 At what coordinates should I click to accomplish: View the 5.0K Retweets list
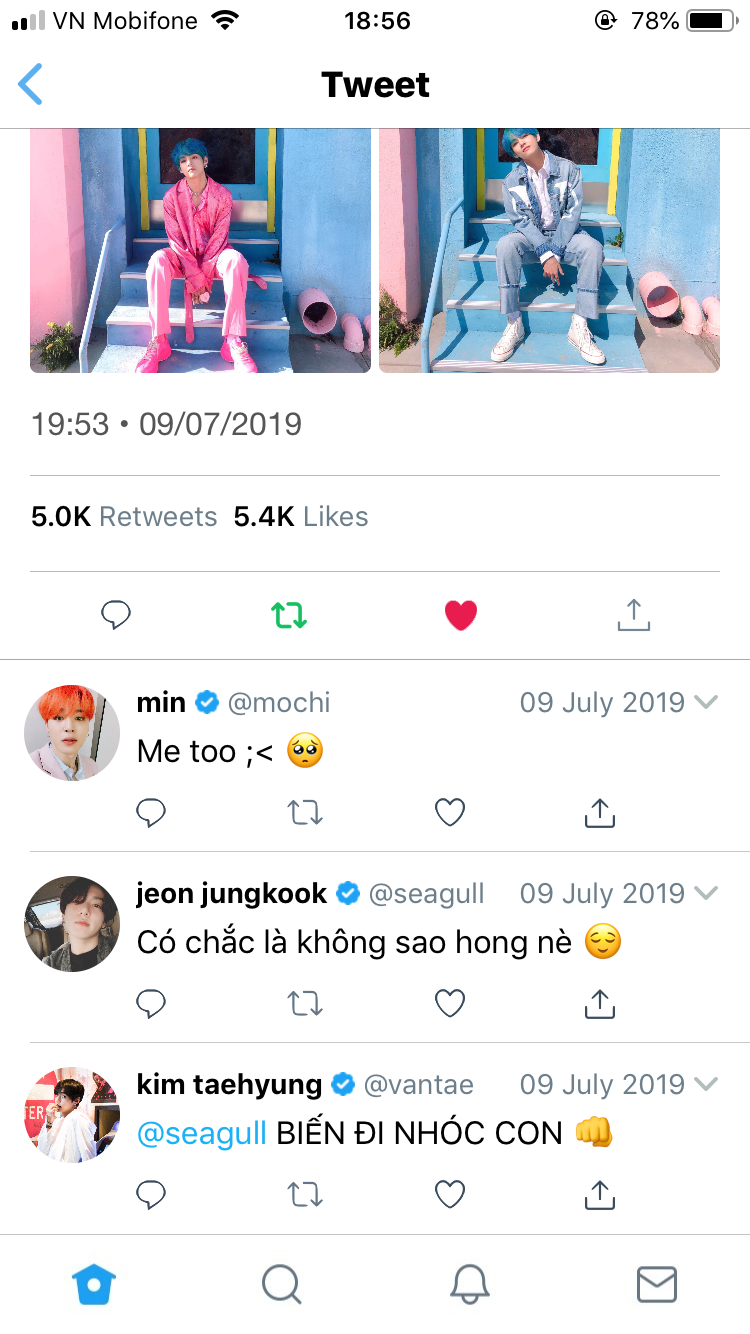pos(124,517)
